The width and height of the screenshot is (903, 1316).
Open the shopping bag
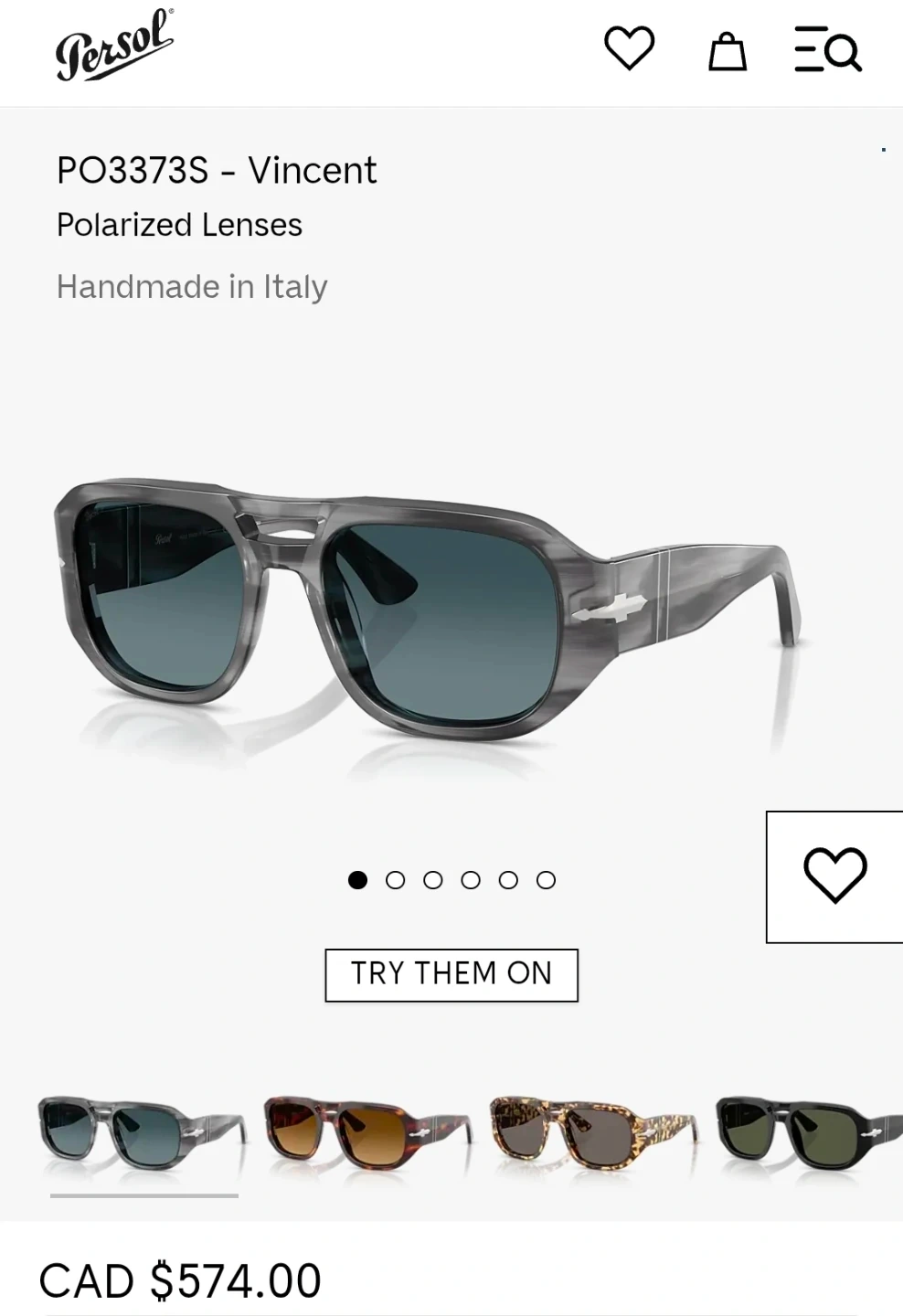728,51
